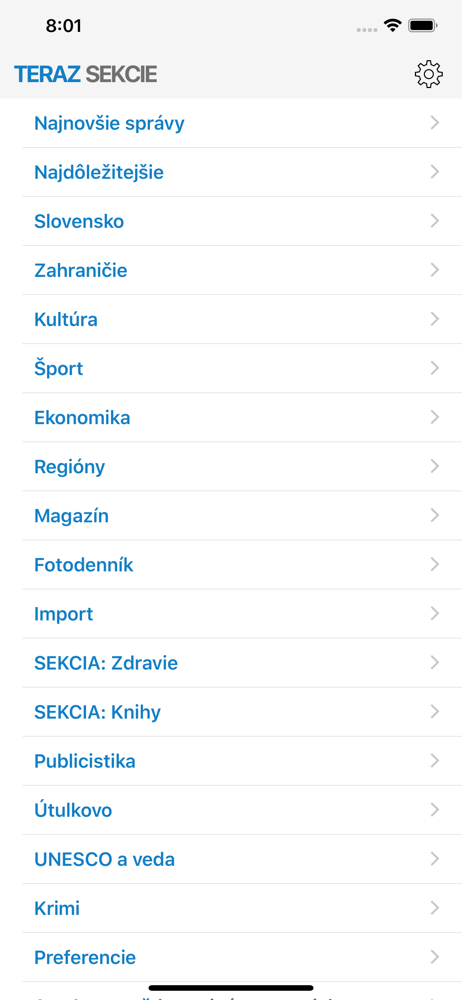Select the Najdôležitejšie section
Image resolution: width=462 pixels, height=1000 pixels.
[231, 172]
